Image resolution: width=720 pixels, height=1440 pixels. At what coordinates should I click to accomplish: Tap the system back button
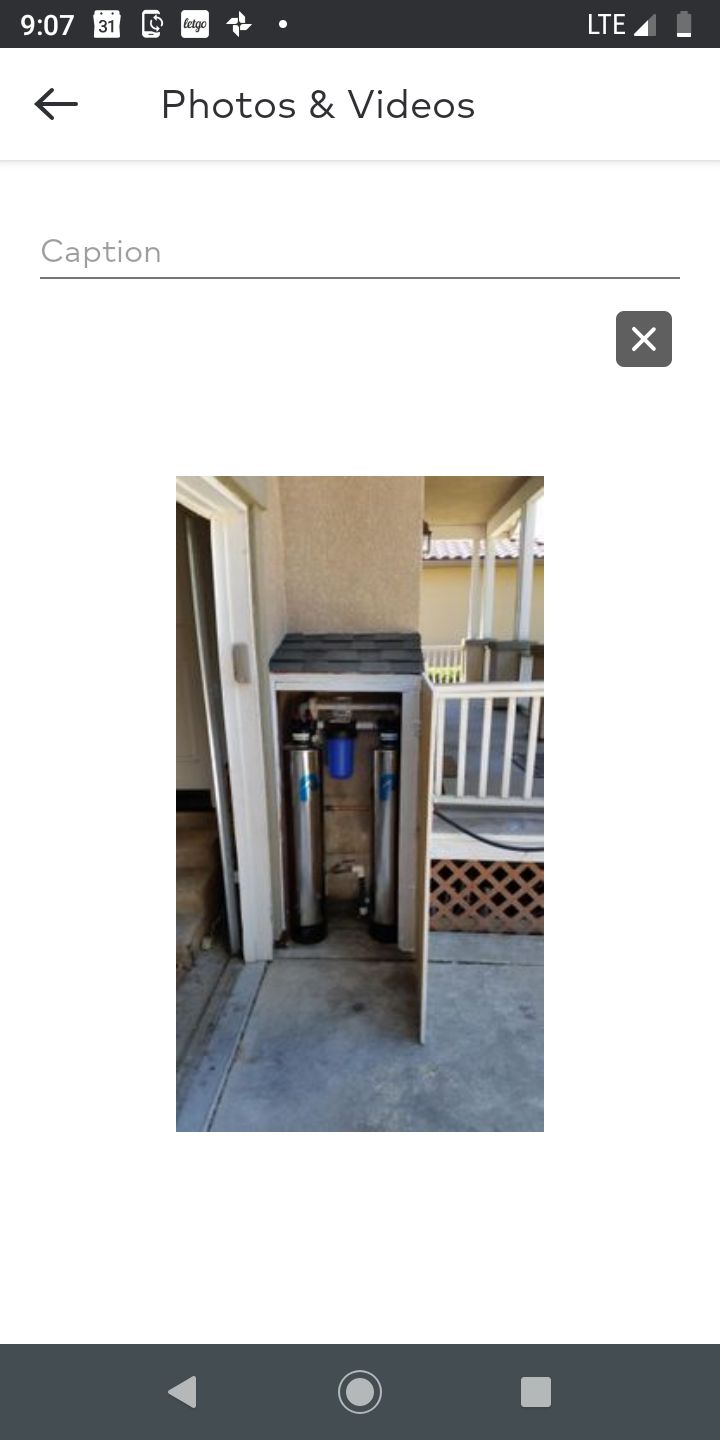(182, 1391)
